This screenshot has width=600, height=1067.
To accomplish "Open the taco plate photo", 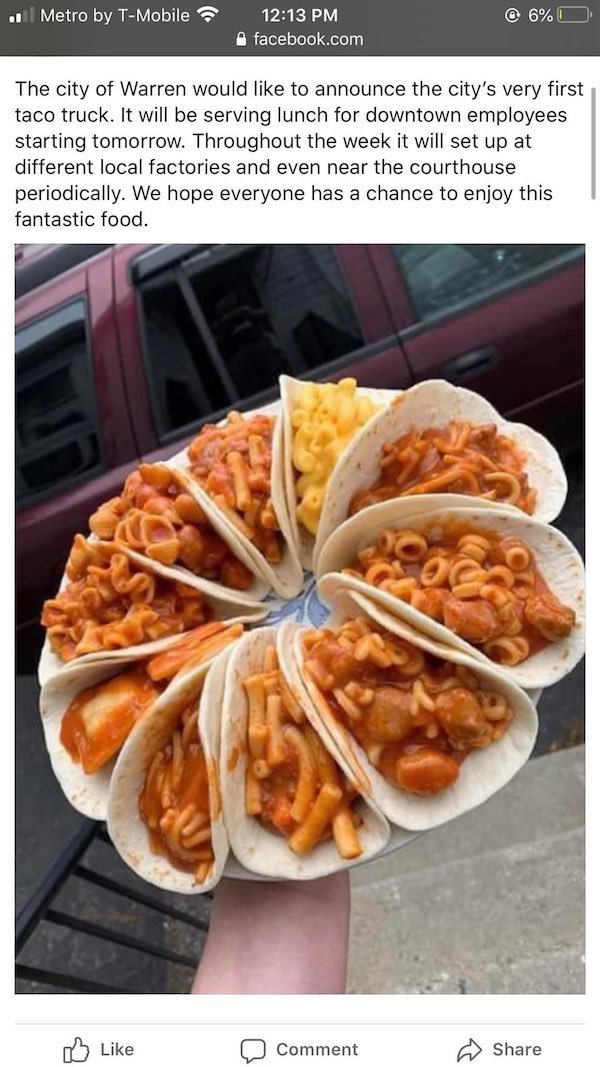I will click(300, 618).
